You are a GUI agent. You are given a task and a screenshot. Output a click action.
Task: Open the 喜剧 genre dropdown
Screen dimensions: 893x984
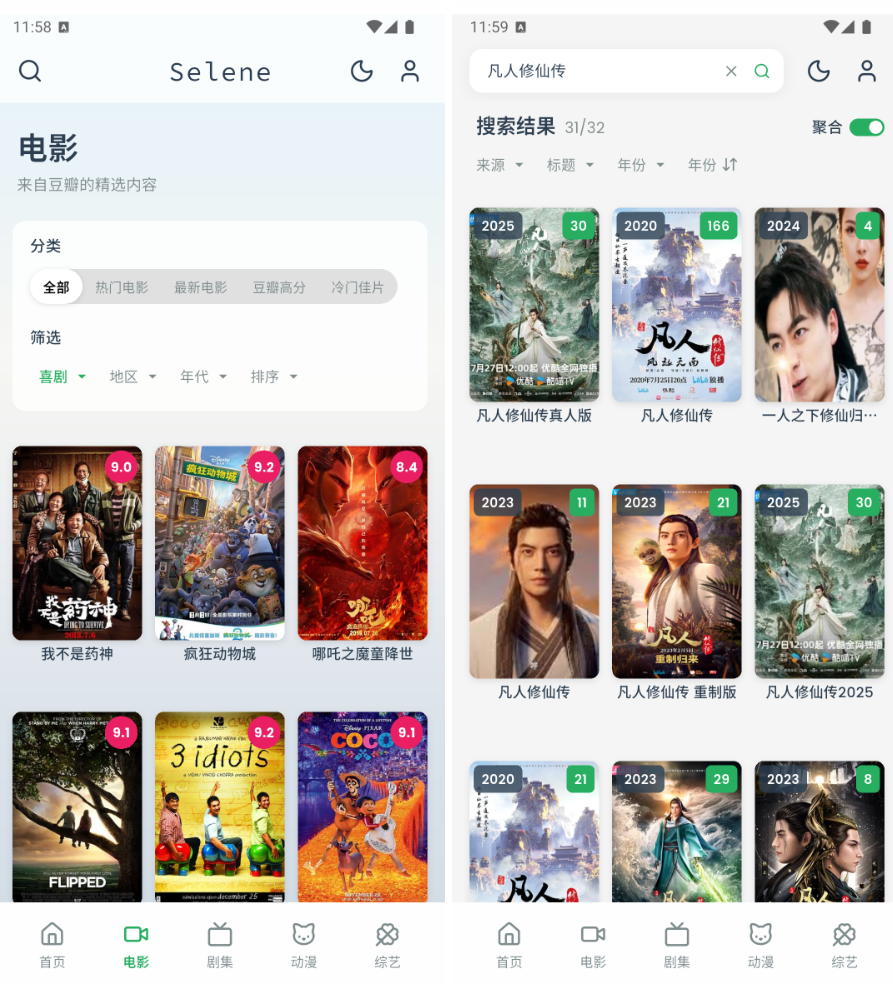62,377
